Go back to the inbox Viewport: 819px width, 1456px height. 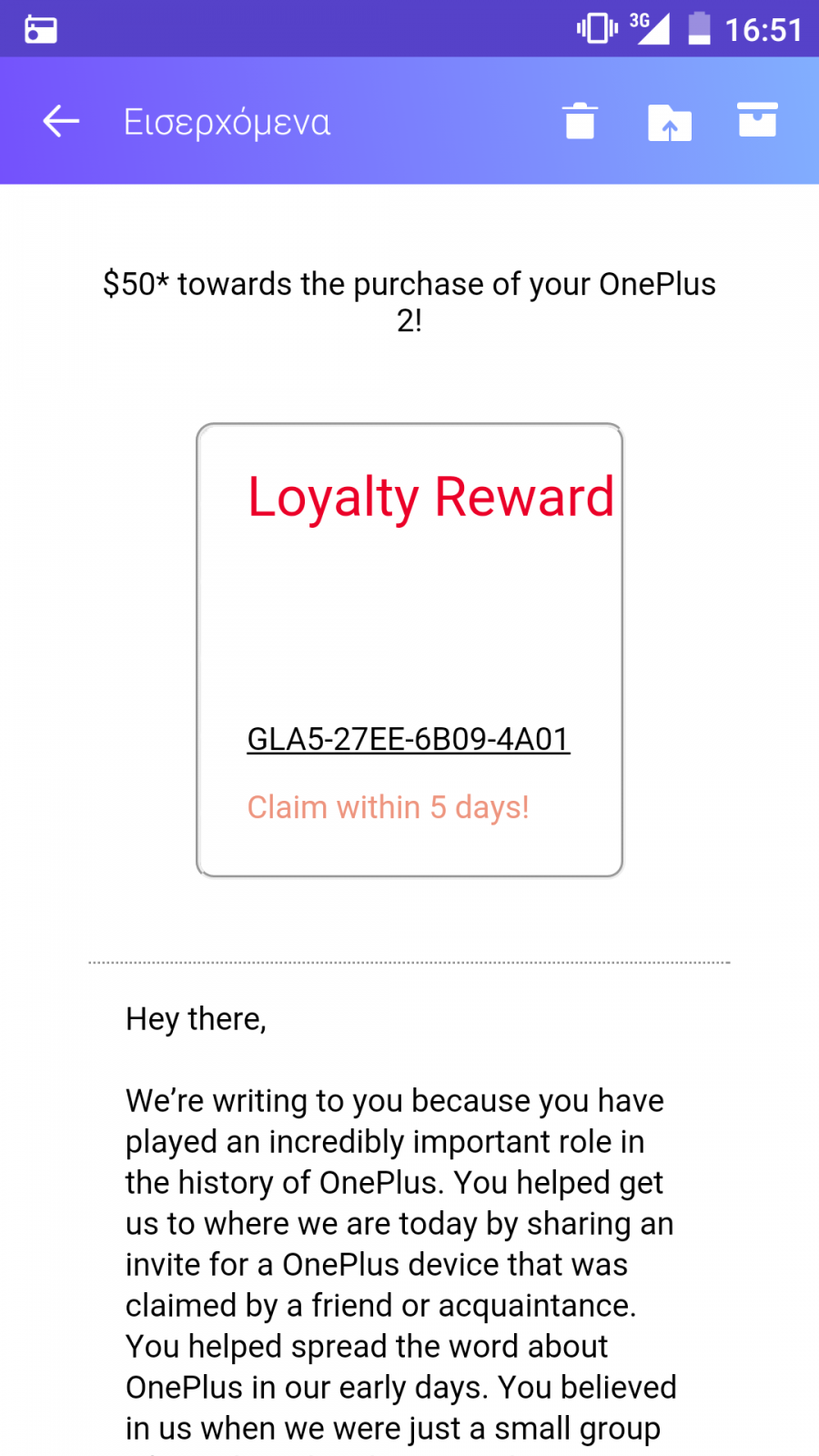[61, 121]
